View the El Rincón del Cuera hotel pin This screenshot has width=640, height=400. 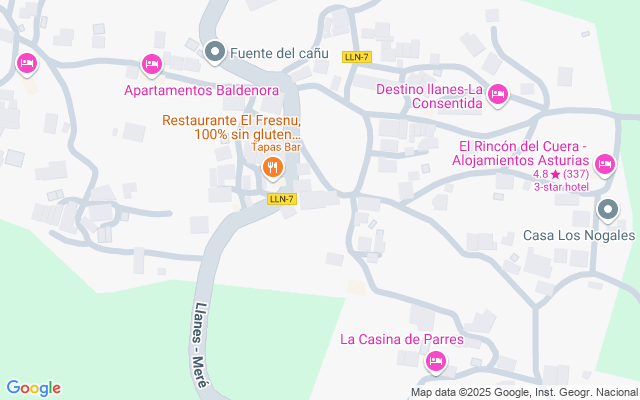click(x=604, y=163)
